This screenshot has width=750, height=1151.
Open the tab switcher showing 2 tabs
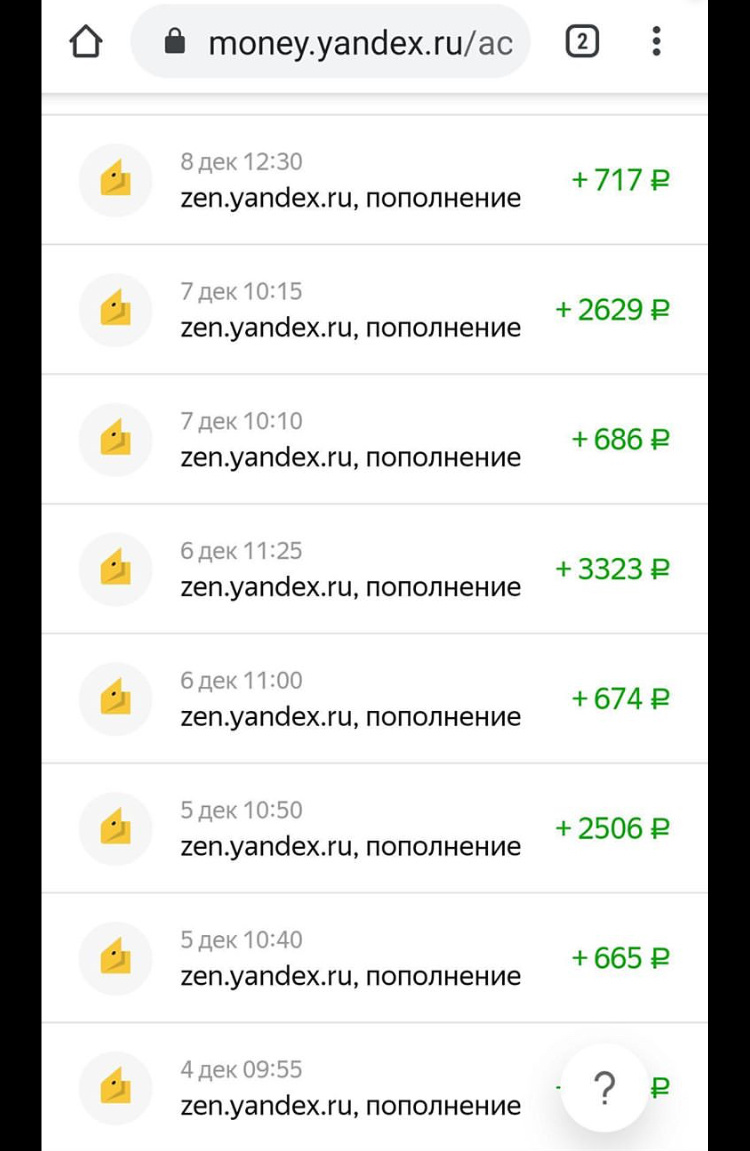click(x=581, y=41)
